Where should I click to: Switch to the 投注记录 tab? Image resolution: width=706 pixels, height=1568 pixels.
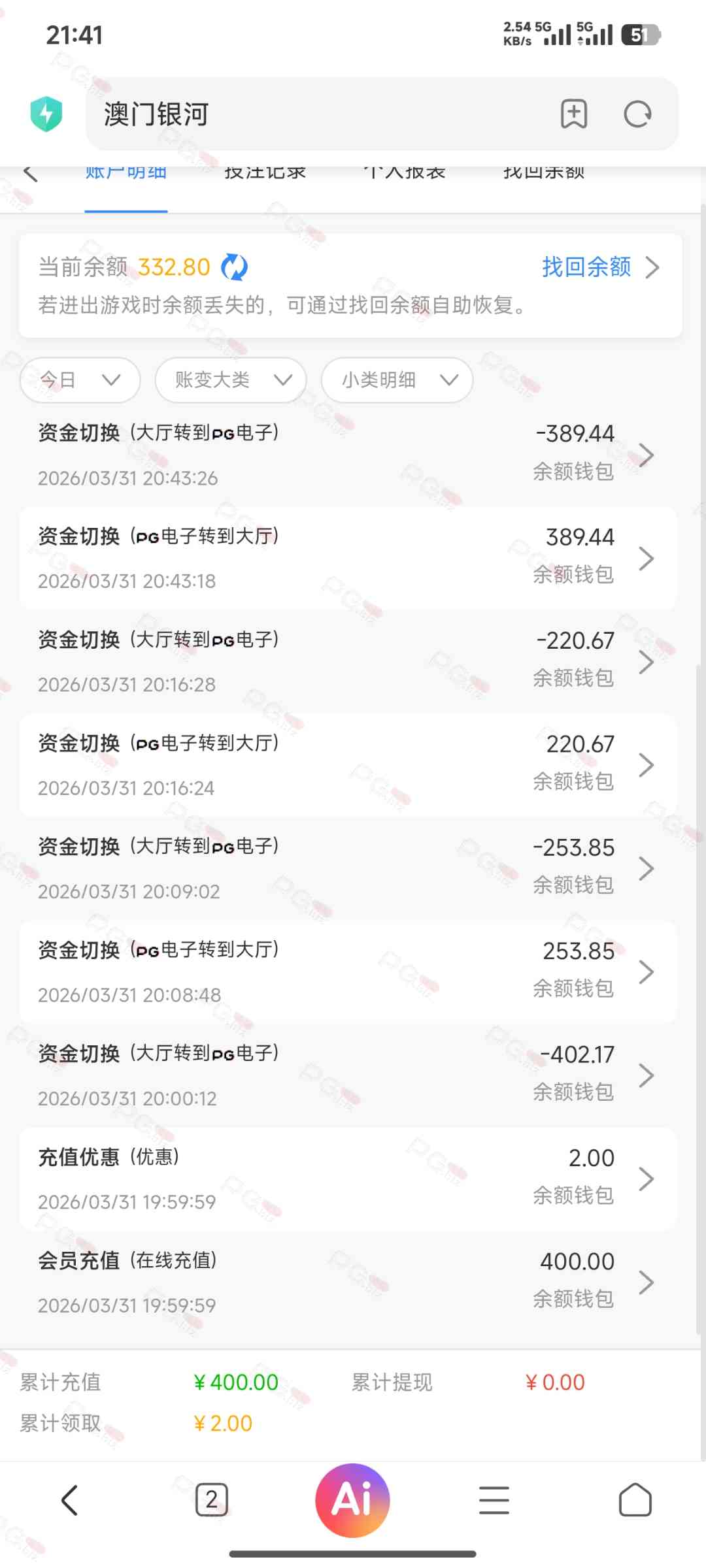[x=265, y=173]
